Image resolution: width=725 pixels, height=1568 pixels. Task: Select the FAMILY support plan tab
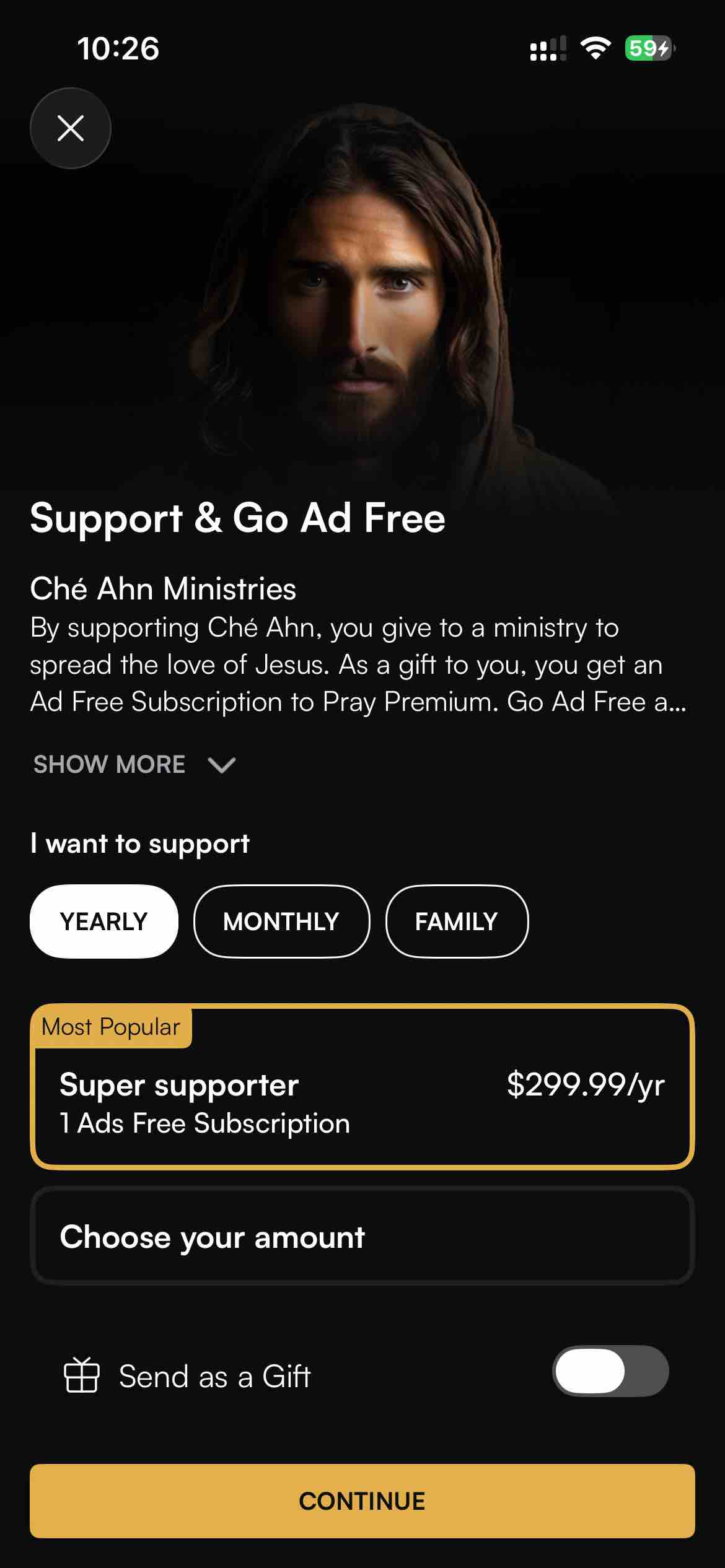[x=457, y=921]
